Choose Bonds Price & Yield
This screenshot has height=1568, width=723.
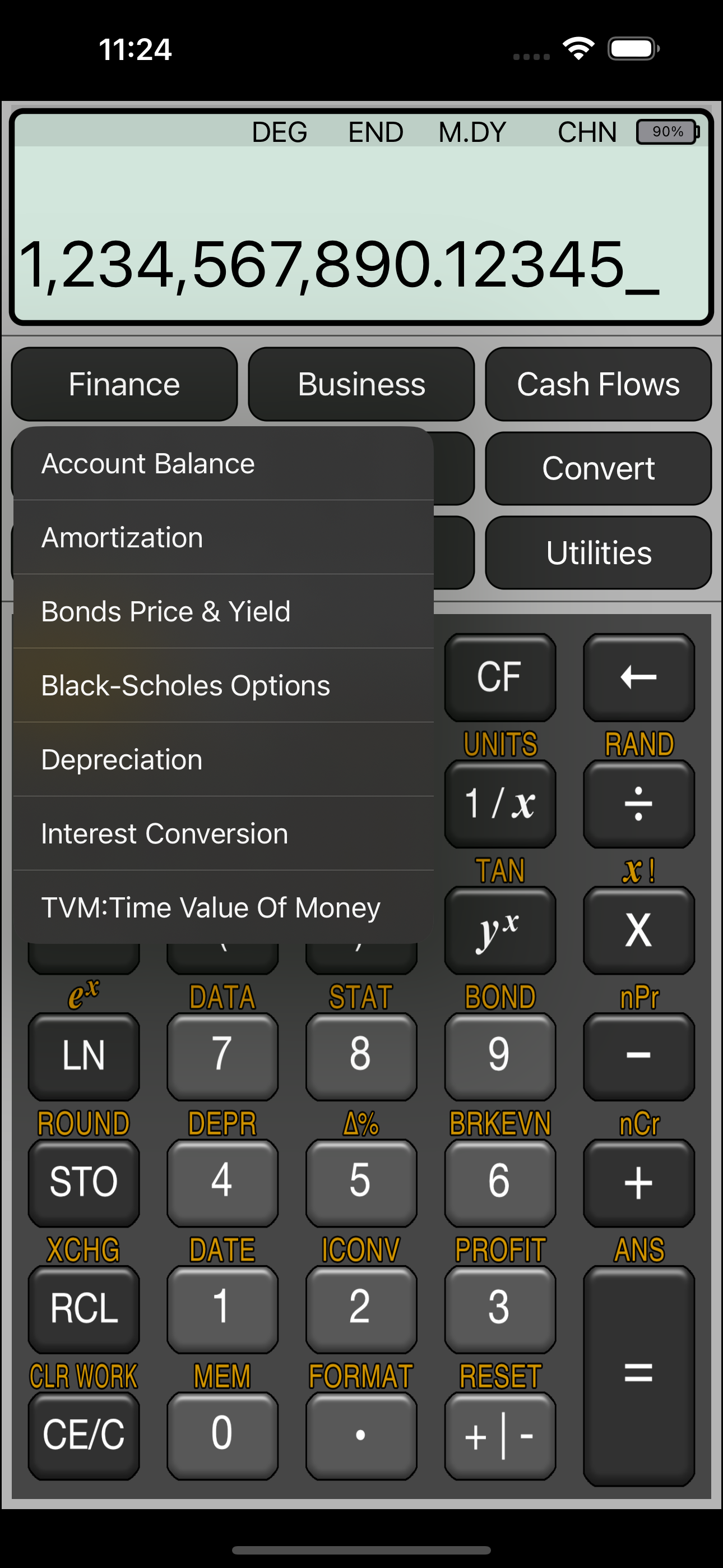click(224, 612)
